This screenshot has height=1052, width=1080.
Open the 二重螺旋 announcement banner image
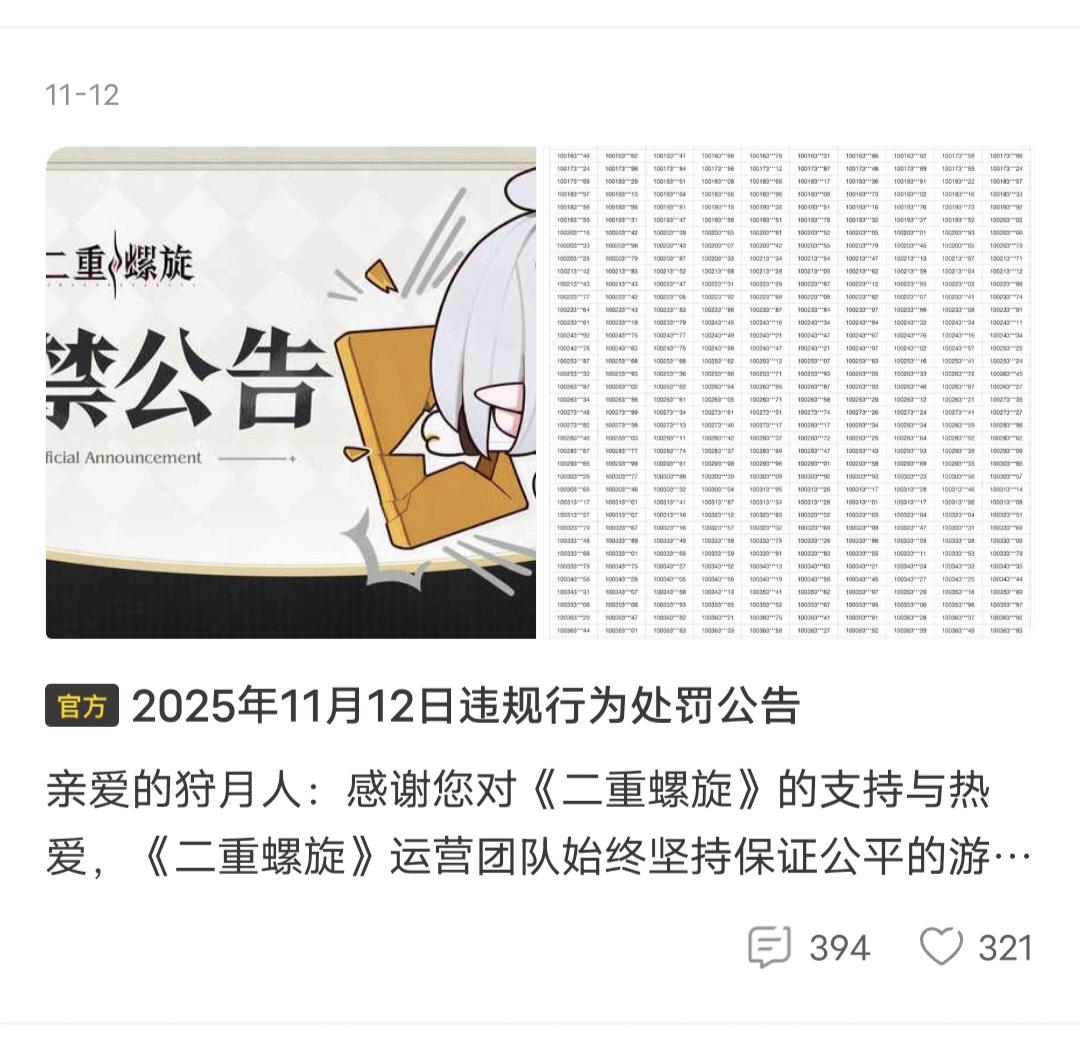point(291,392)
